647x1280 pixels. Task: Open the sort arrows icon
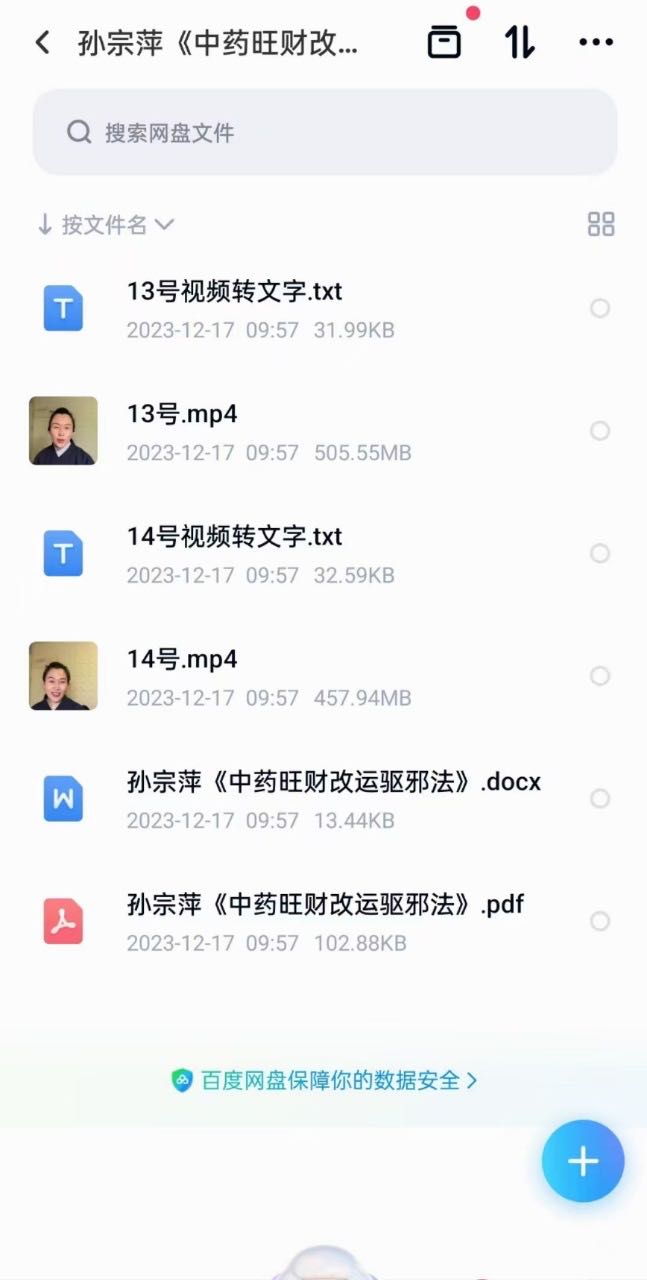tap(519, 42)
